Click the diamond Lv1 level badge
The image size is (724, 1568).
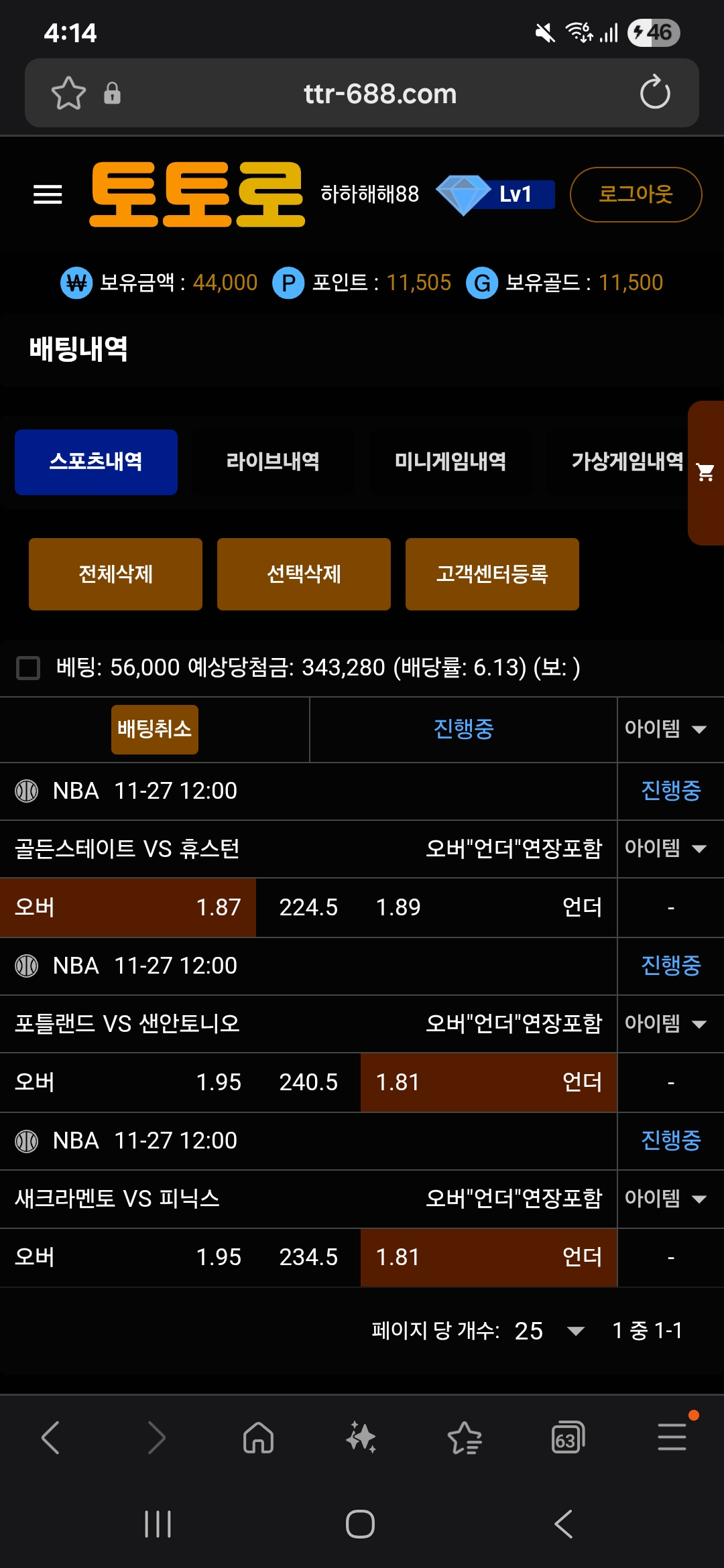pyautogui.click(x=496, y=194)
